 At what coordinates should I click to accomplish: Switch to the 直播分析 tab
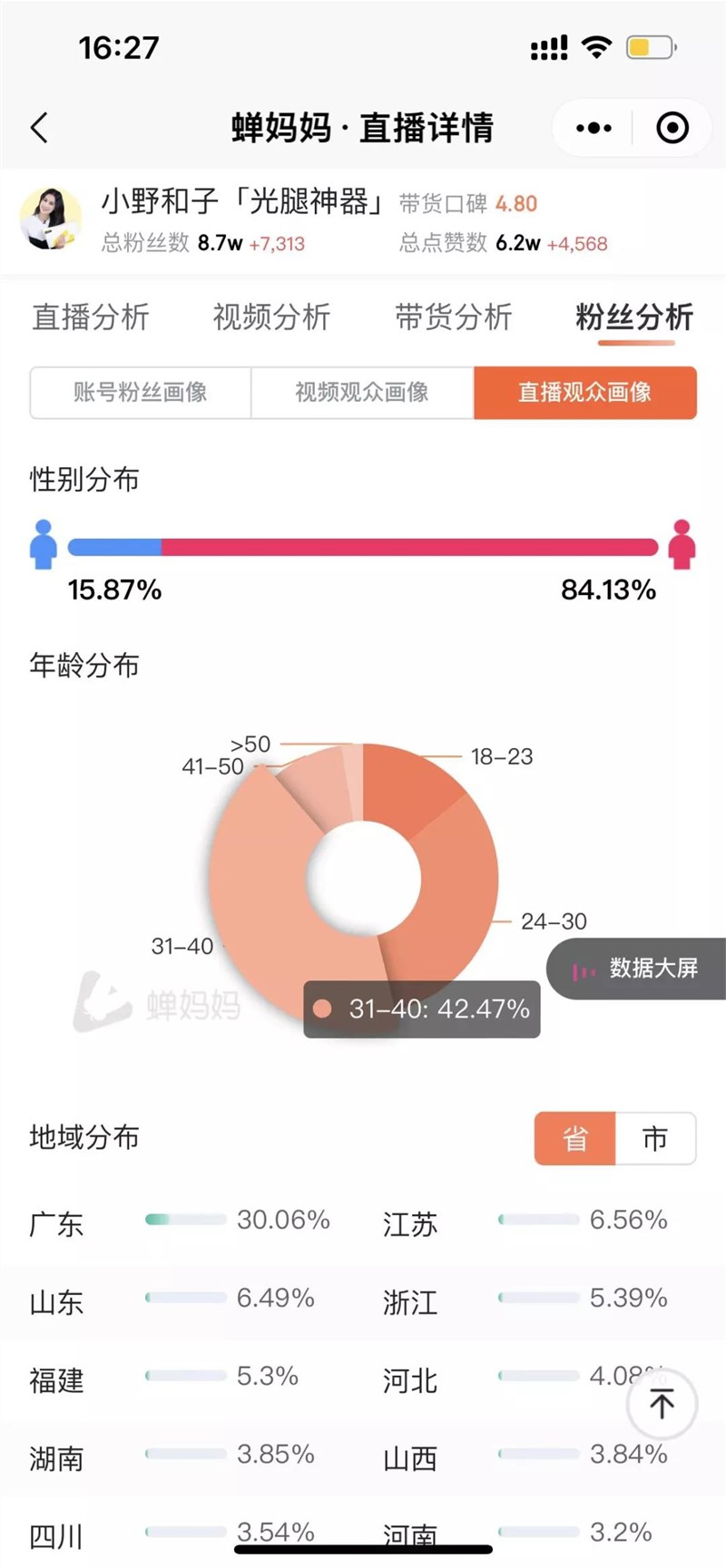click(x=91, y=317)
